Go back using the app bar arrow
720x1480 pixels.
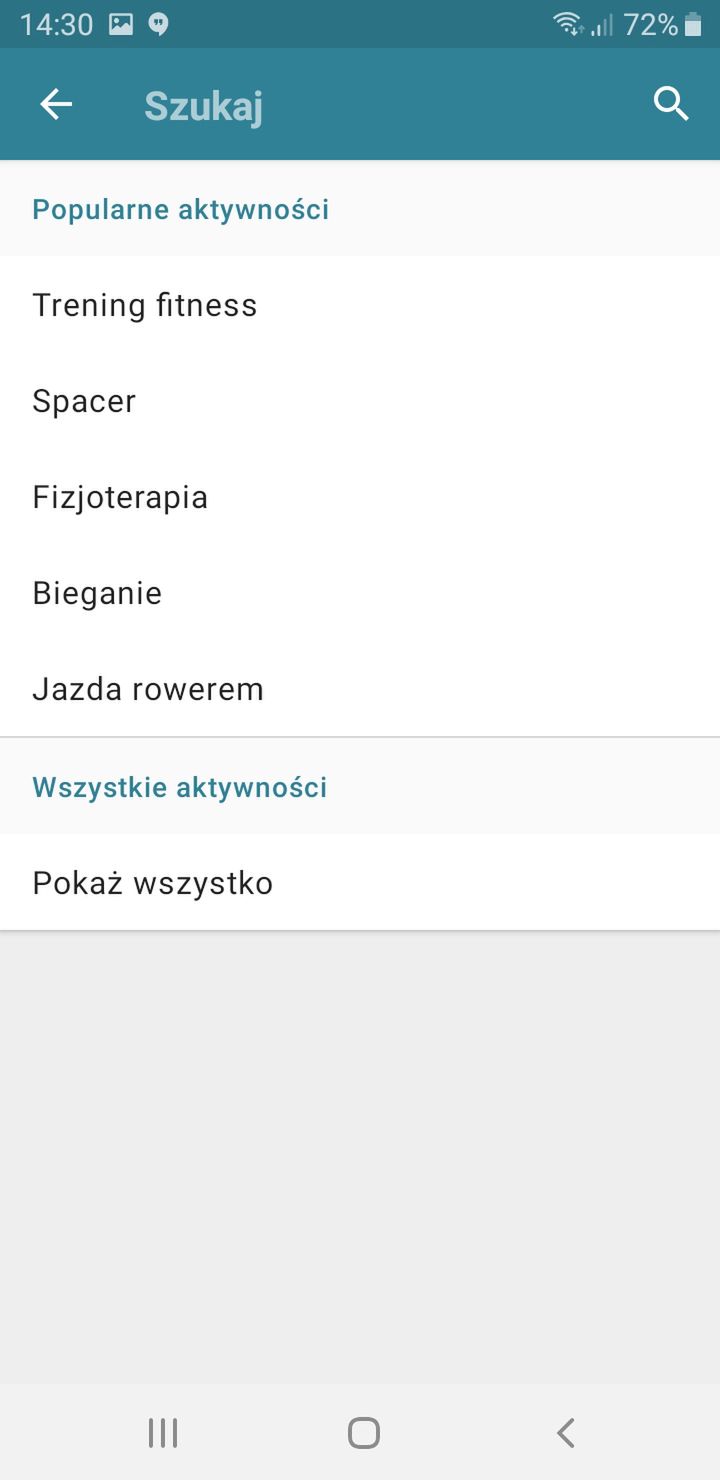pyautogui.click(x=56, y=104)
